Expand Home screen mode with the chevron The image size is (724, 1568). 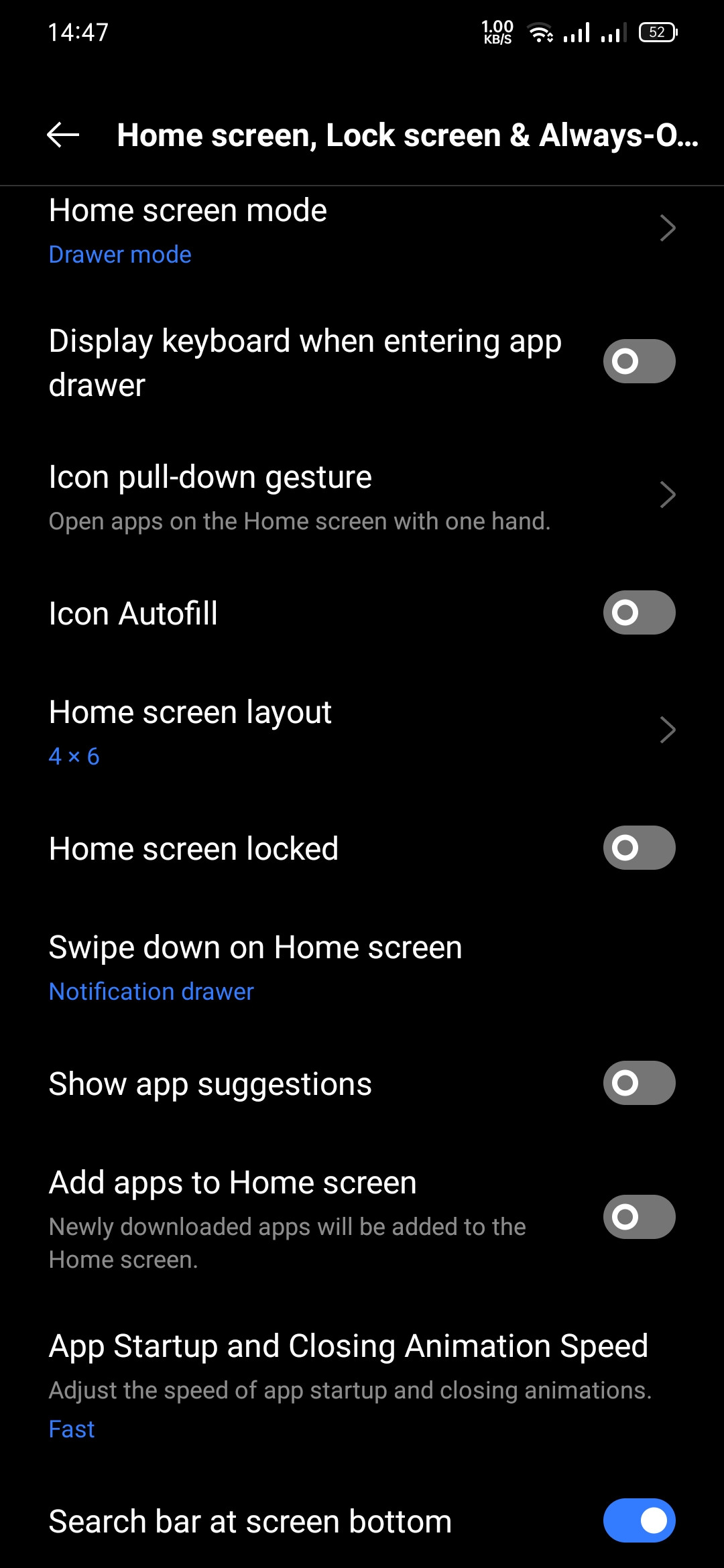[x=668, y=228]
